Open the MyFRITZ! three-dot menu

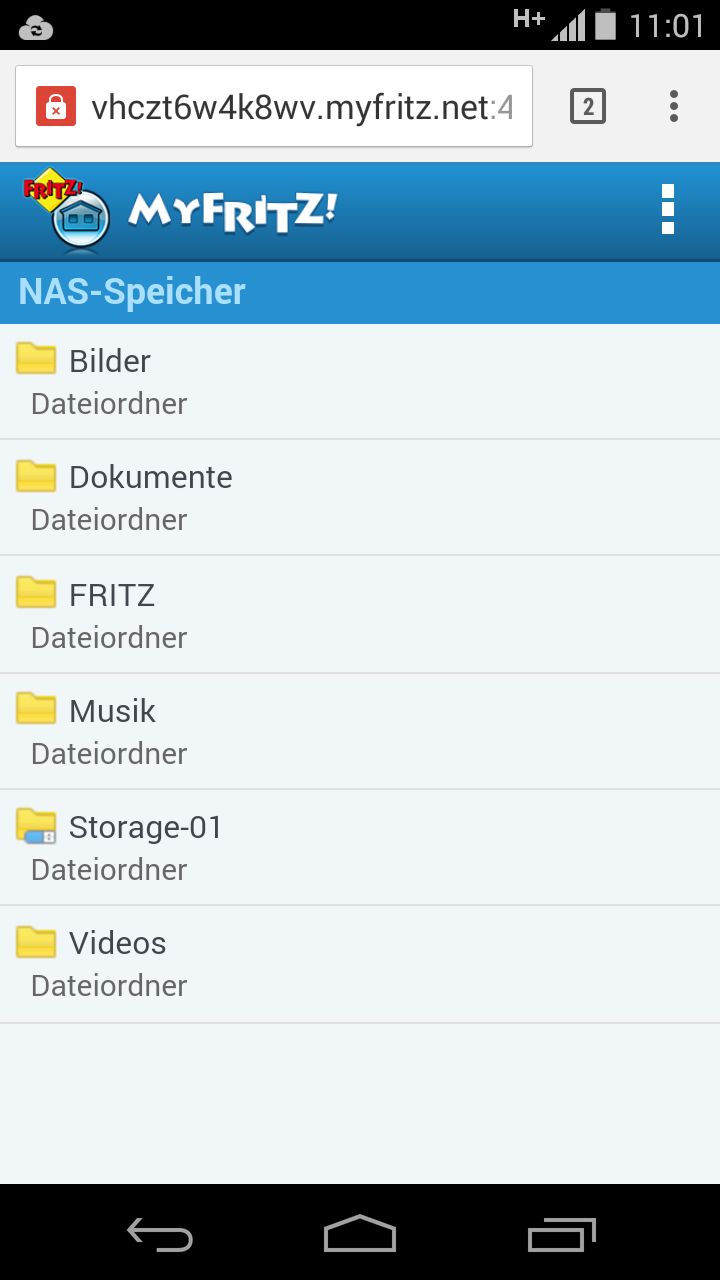pos(668,209)
